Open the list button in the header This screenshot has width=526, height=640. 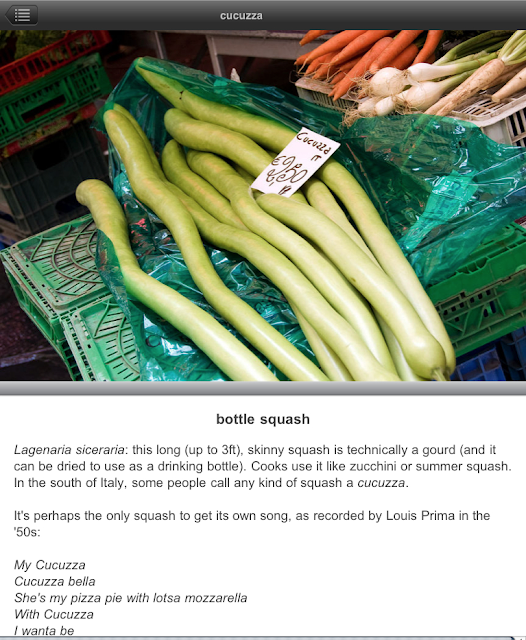[22, 15]
